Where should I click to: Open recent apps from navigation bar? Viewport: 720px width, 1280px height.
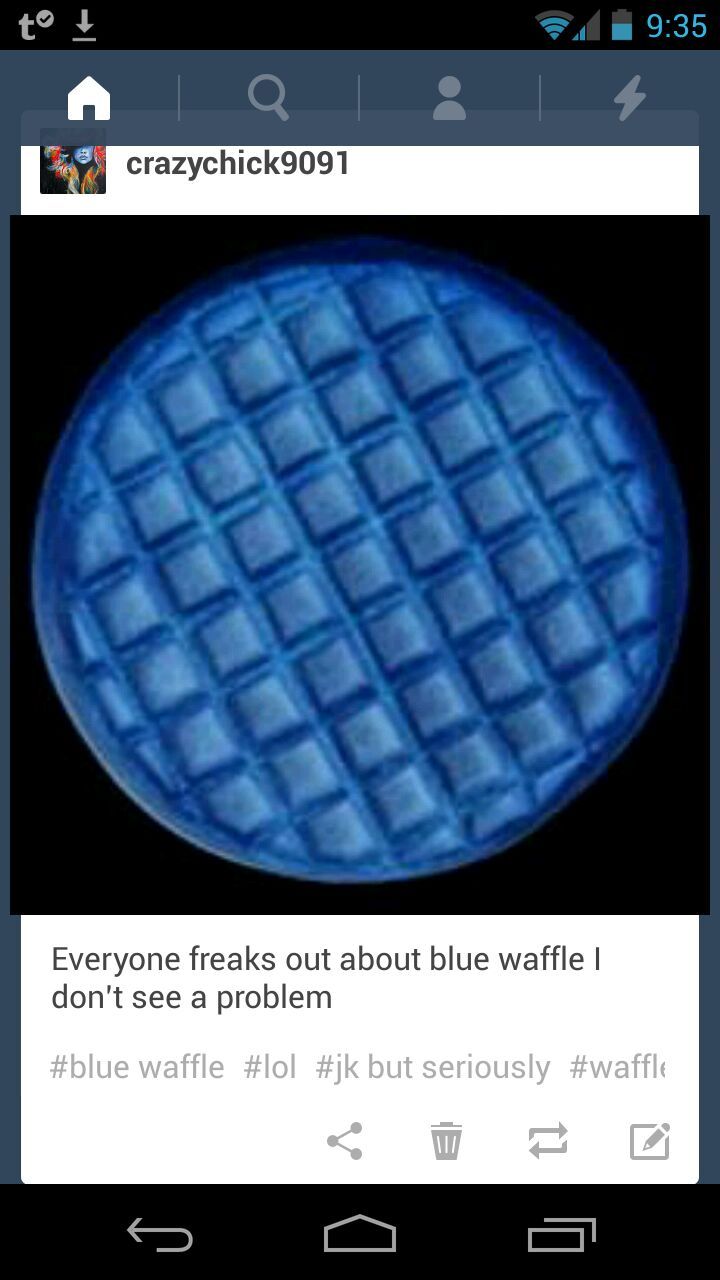pyautogui.click(x=562, y=1235)
